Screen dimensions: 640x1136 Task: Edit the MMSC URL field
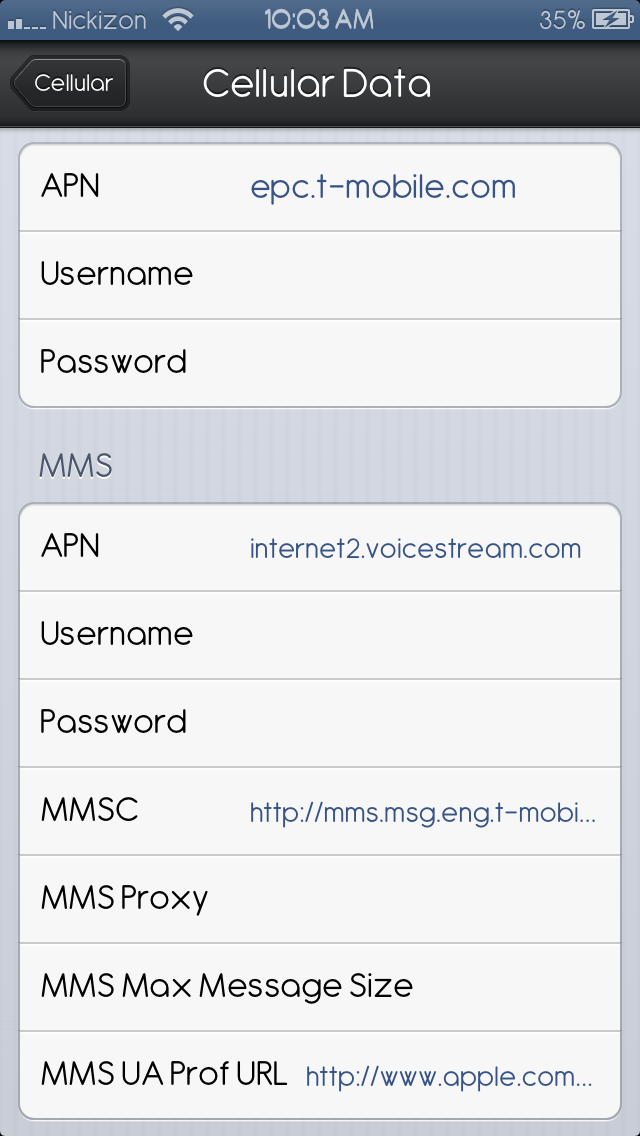point(320,811)
